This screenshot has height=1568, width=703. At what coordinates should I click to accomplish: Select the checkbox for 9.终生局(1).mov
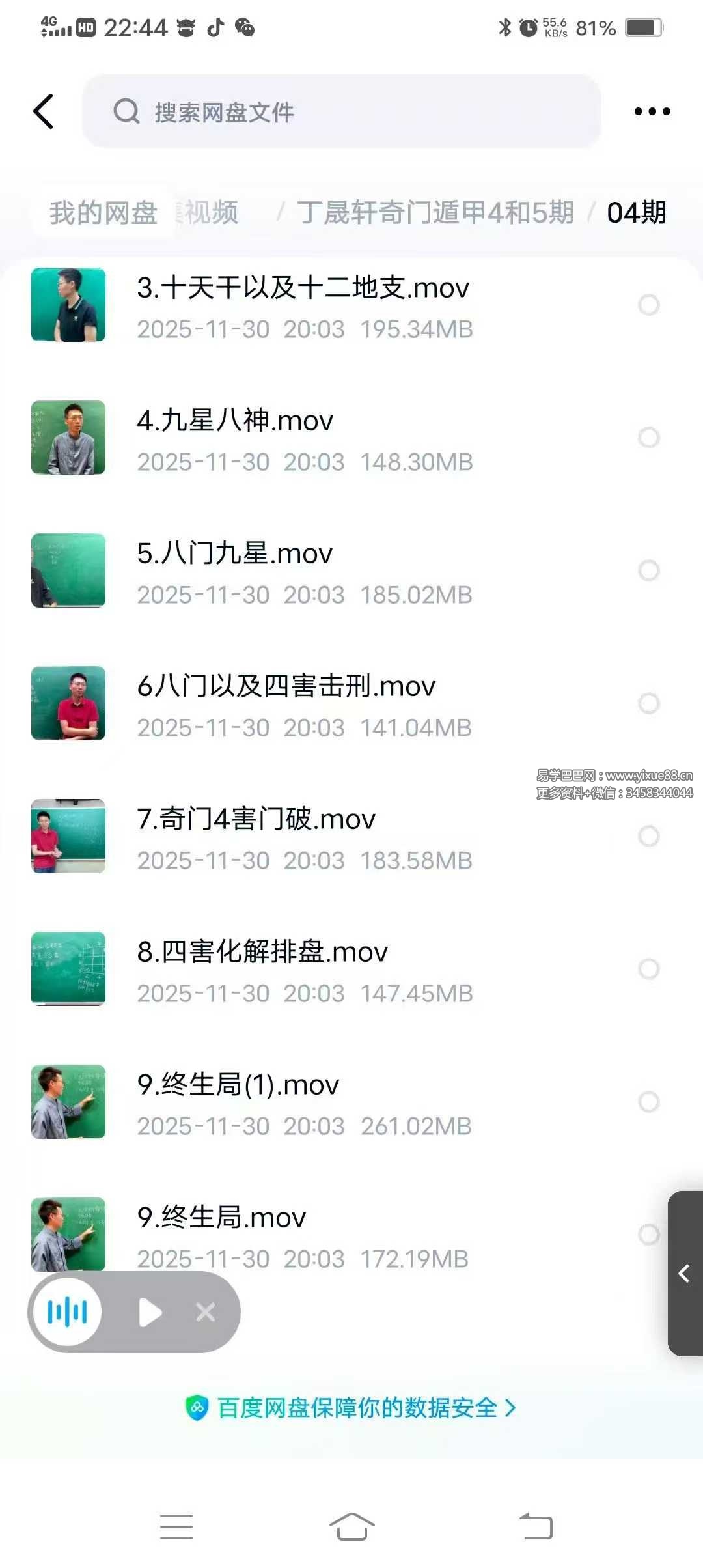(x=648, y=1102)
